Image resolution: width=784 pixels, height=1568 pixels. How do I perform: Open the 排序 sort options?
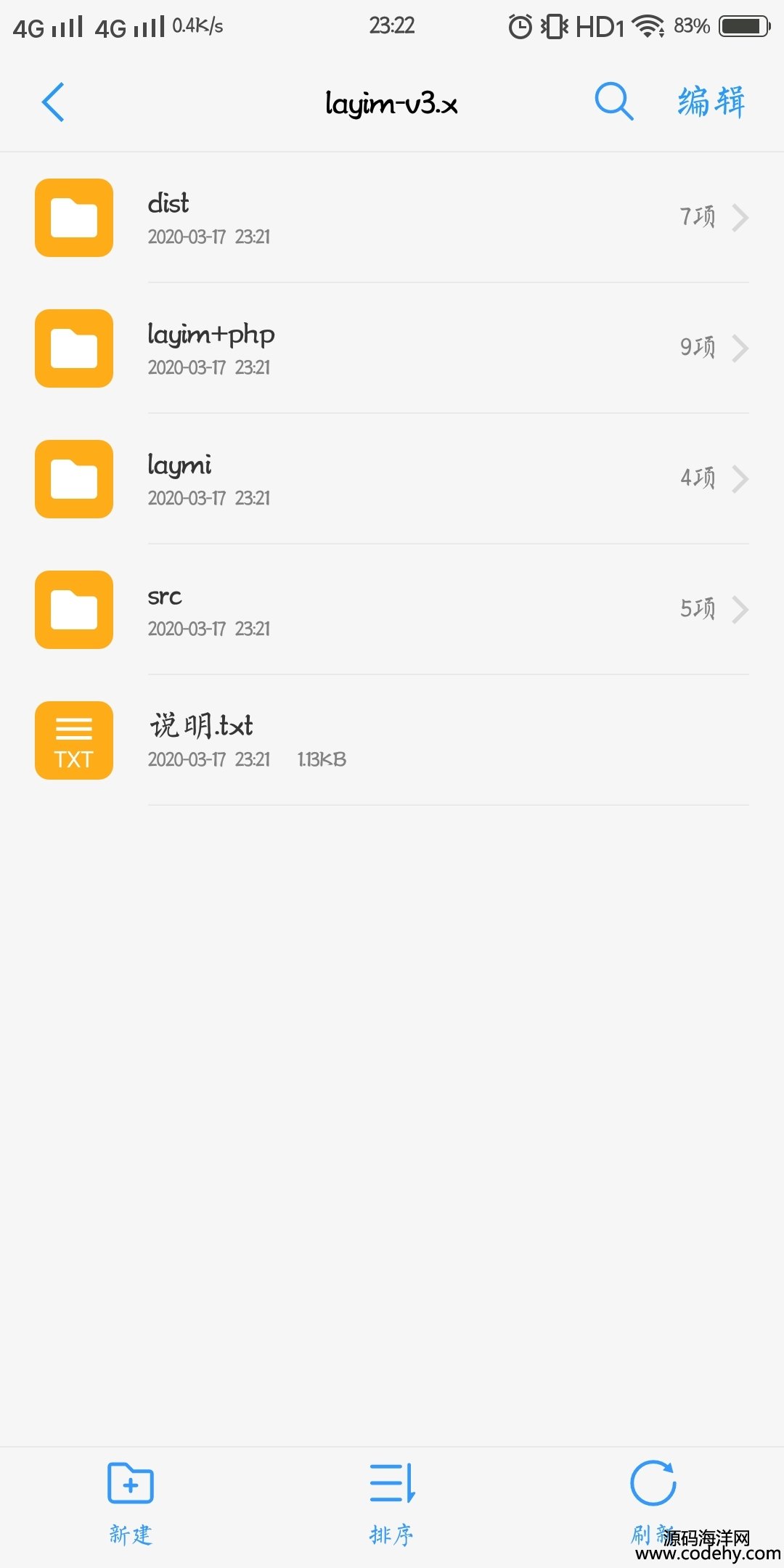tap(392, 1503)
